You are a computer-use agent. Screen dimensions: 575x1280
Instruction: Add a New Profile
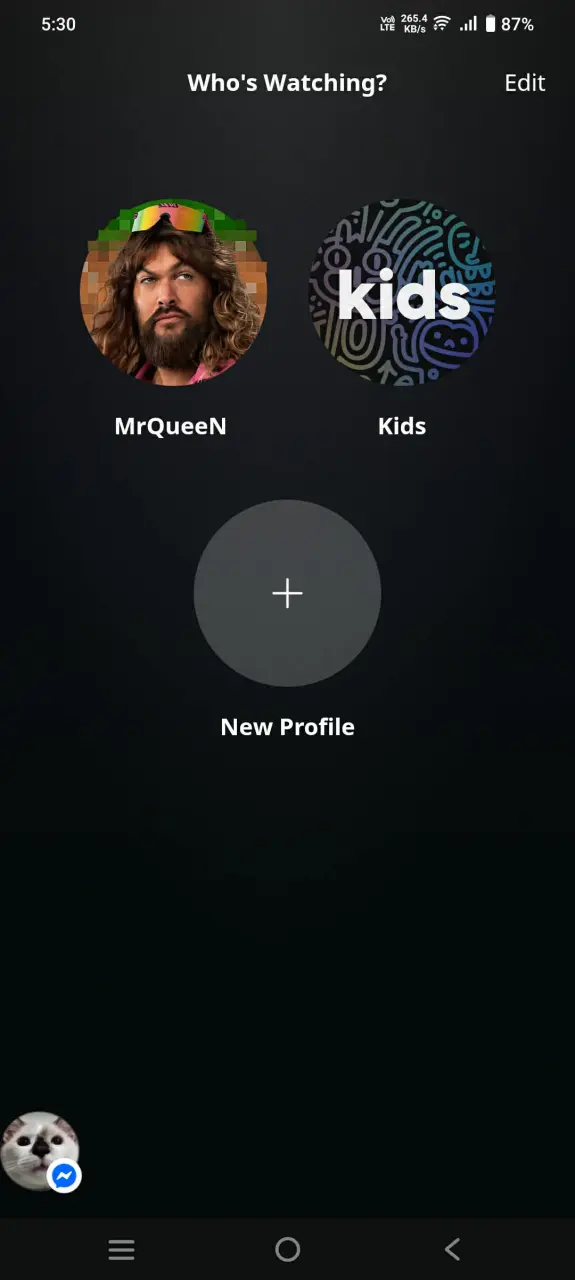287,593
